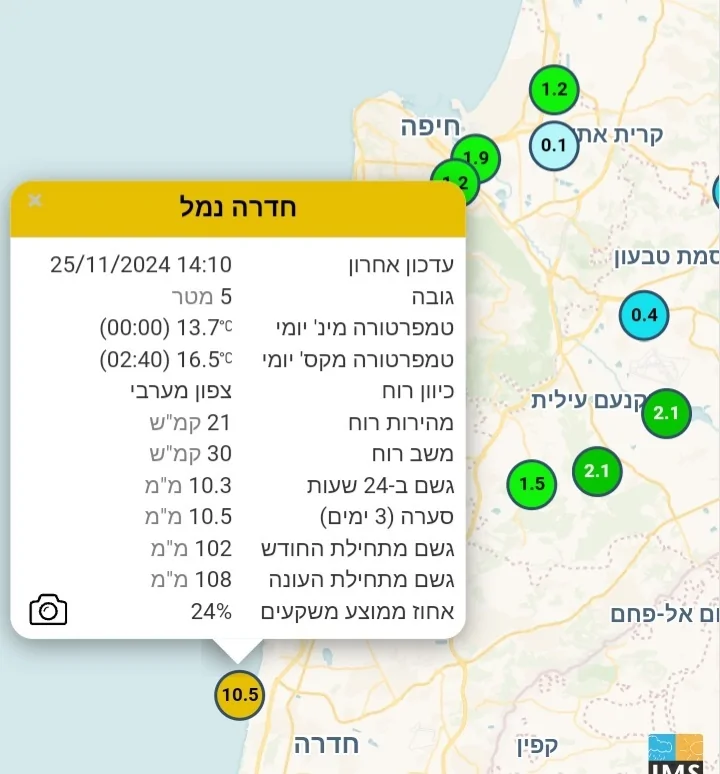Tap the green 1.9 station marker

[x=476, y=158]
